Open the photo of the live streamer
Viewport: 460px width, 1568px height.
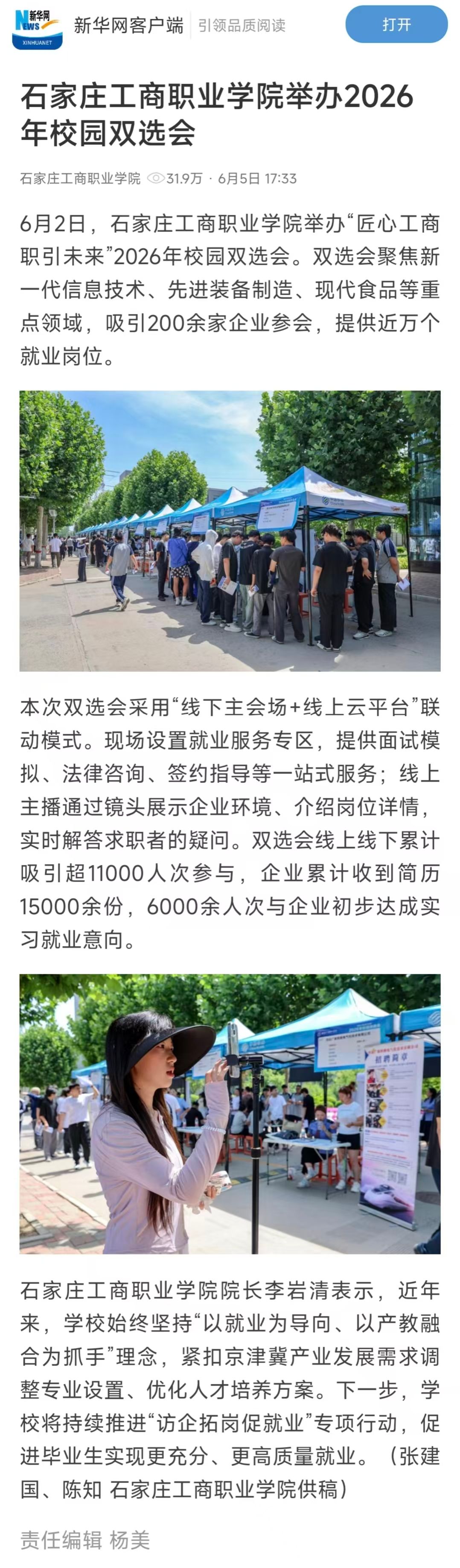point(230,1114)
